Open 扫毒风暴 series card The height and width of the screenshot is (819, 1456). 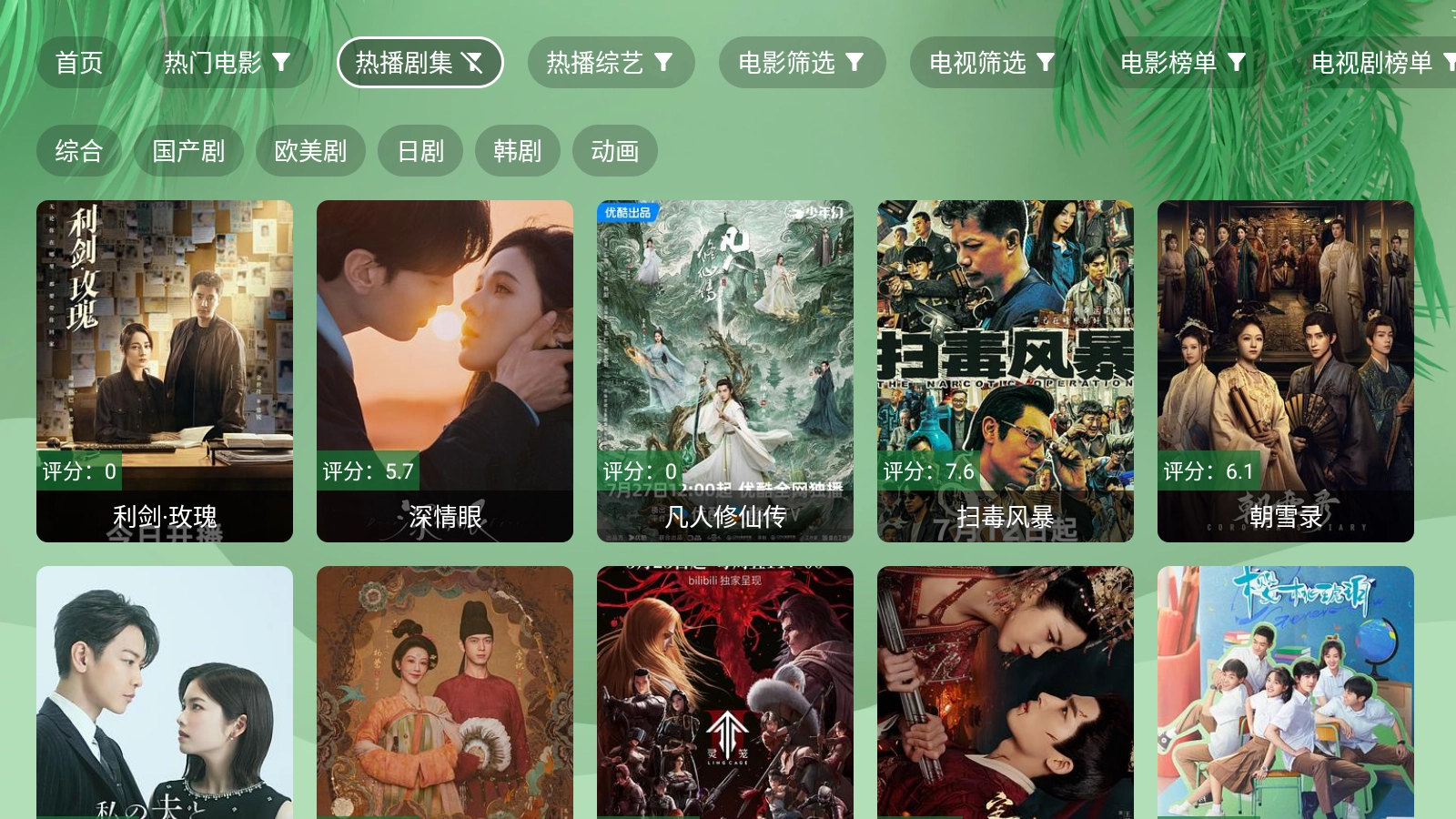pos(1006,370)
